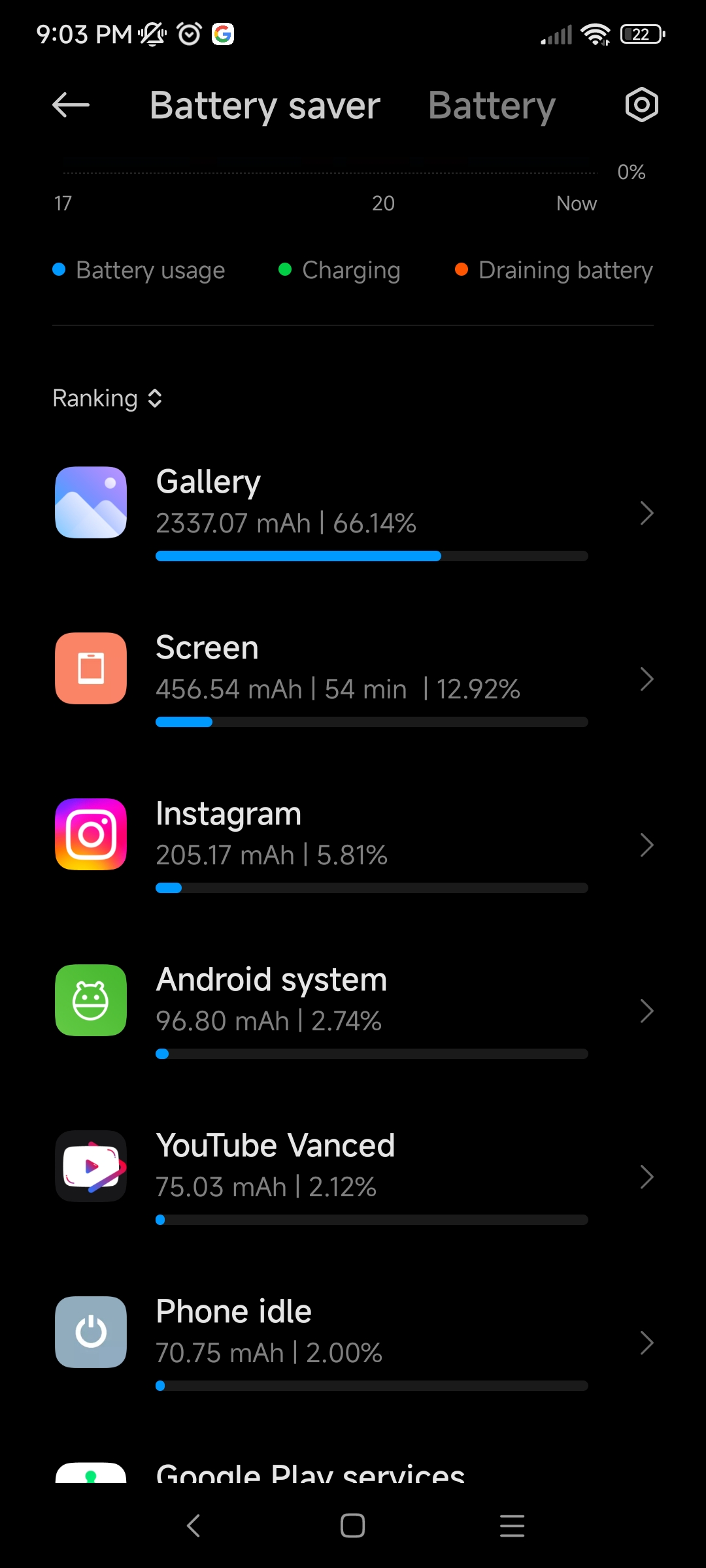Open the Phone idle entry
The image size is (706, 1568).
[353, 1343]
